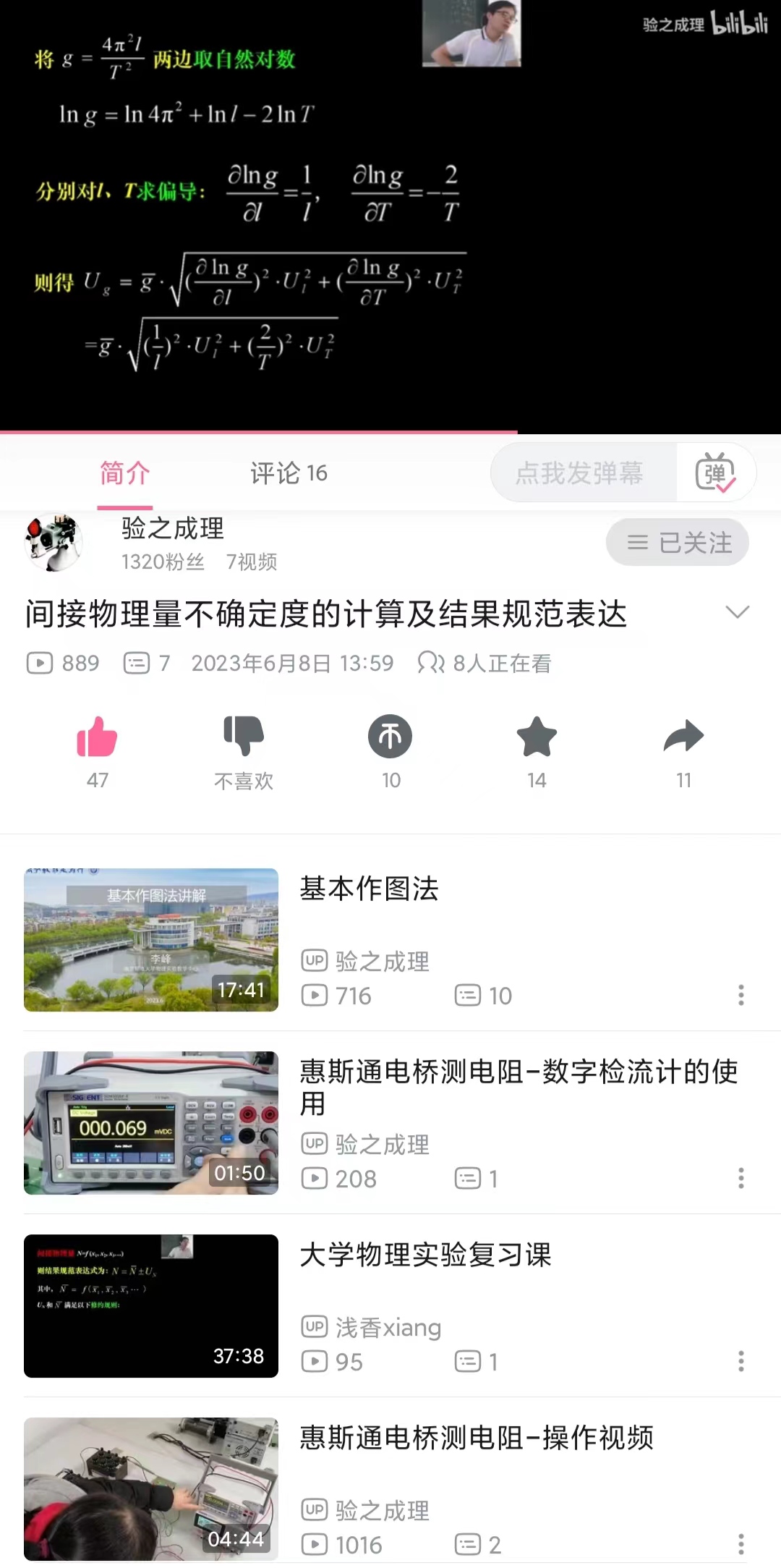The image size is (781, 1568).
Task: Tap the 不喜欢 dislike icon
Action: click(244, 738)
